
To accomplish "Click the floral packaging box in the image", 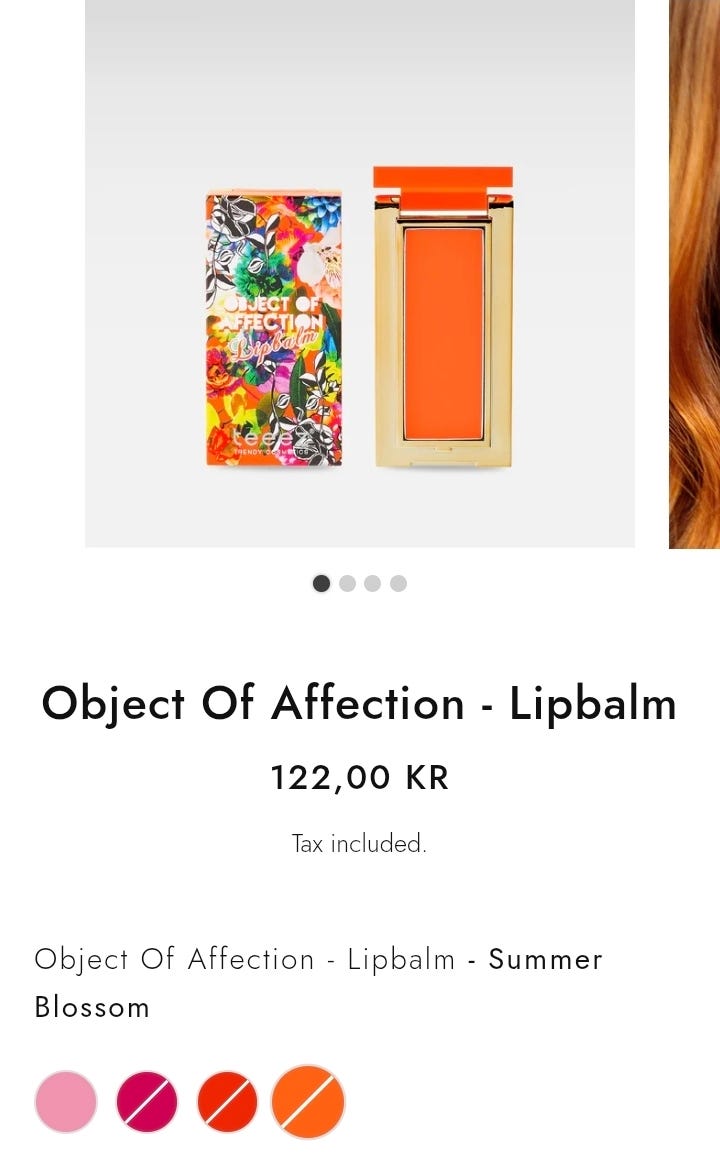I will click(270, 325).
